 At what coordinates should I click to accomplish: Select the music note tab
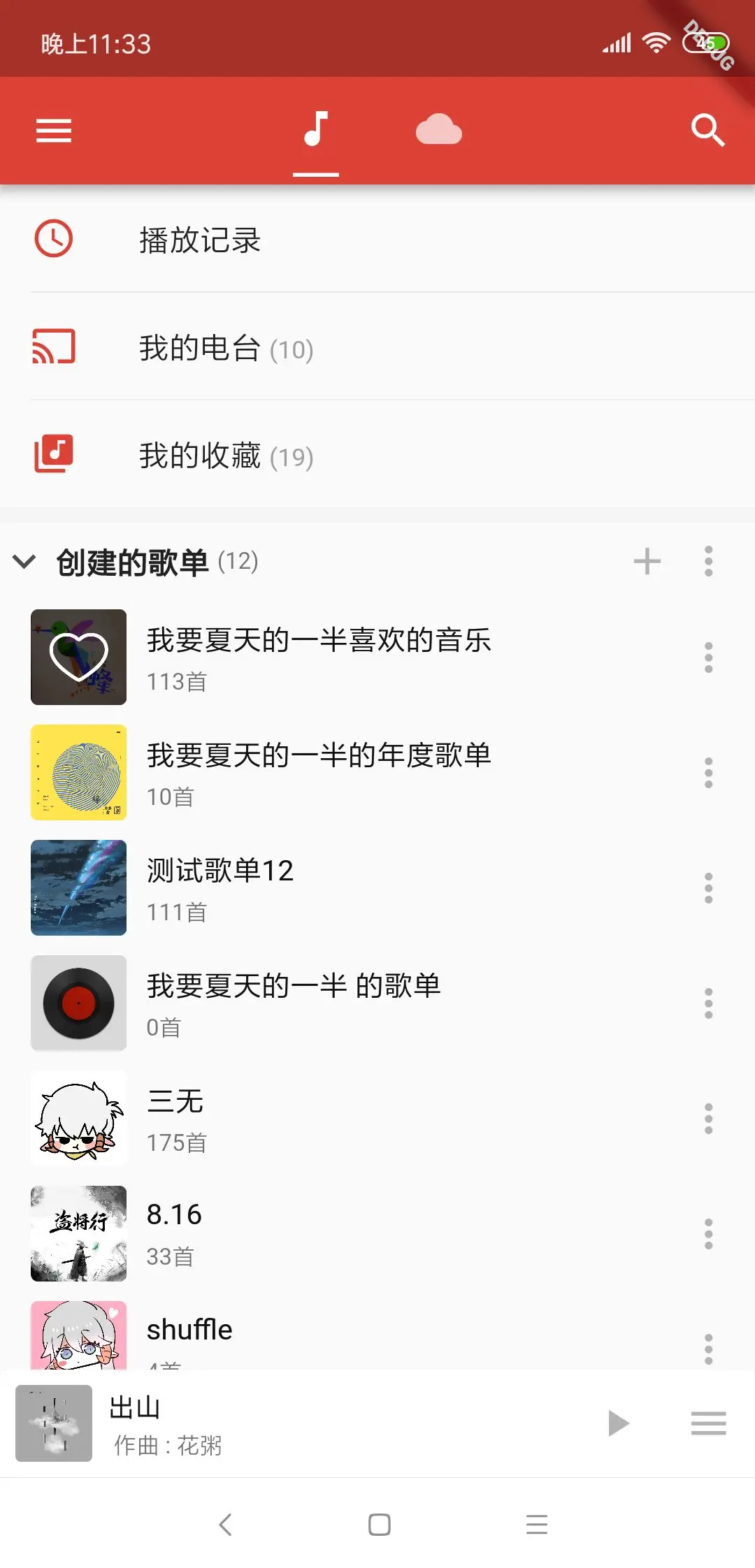[x=316, y=131]
